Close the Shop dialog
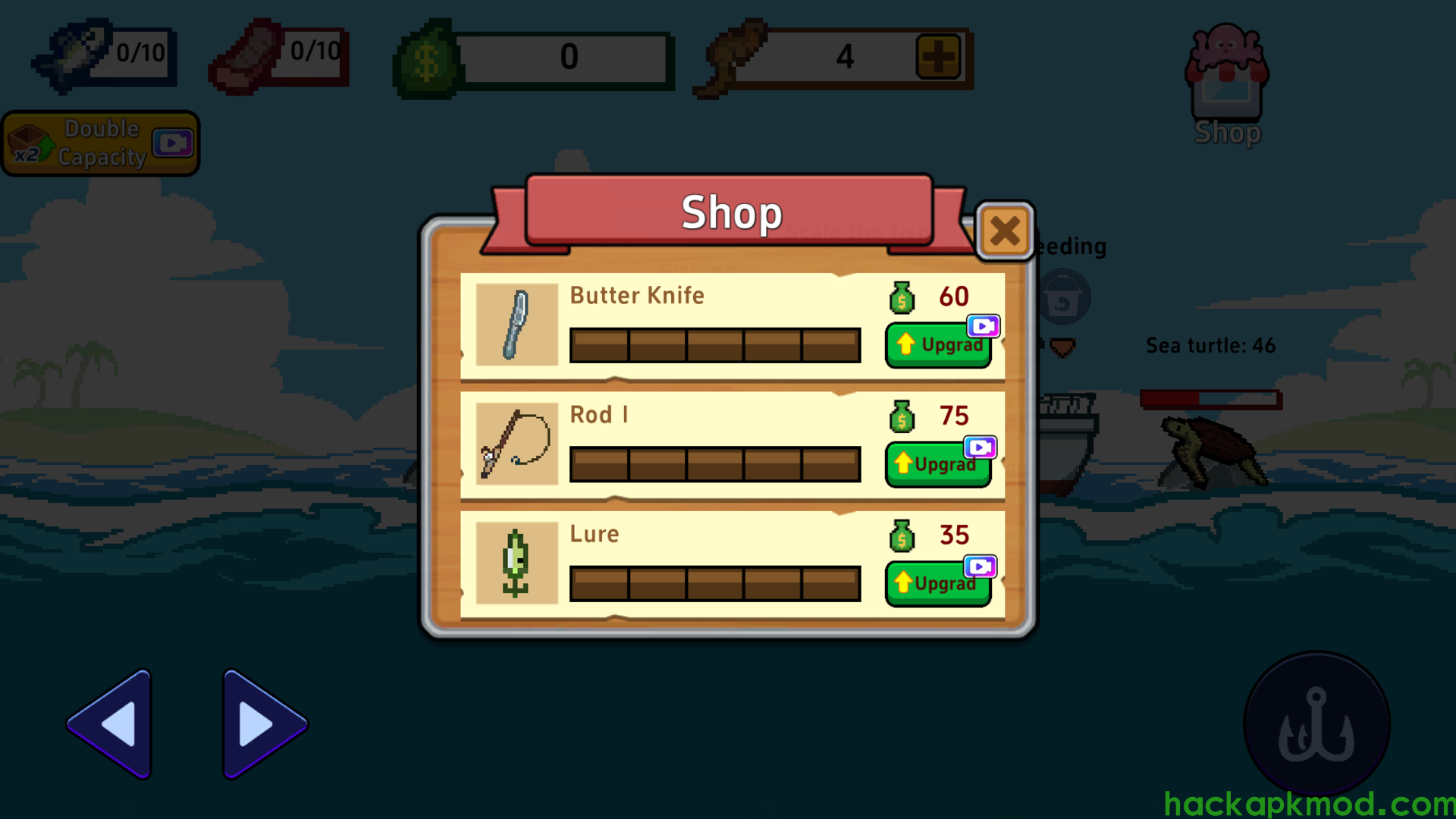Image resolution: width=1456 pixels, height=819 pixels. 1005,231
